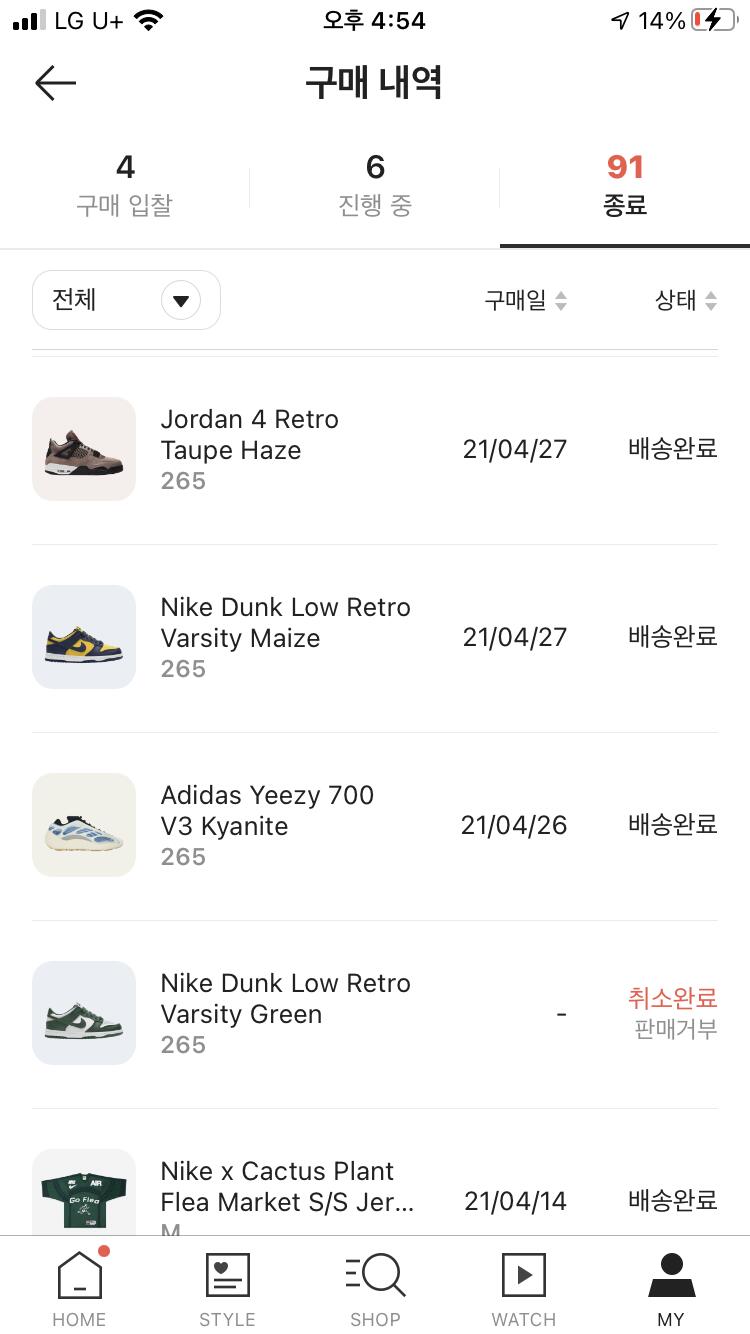Screen dimensions: 750x1334
Task: Go back from 구매 내역
Action: [55, 83]
